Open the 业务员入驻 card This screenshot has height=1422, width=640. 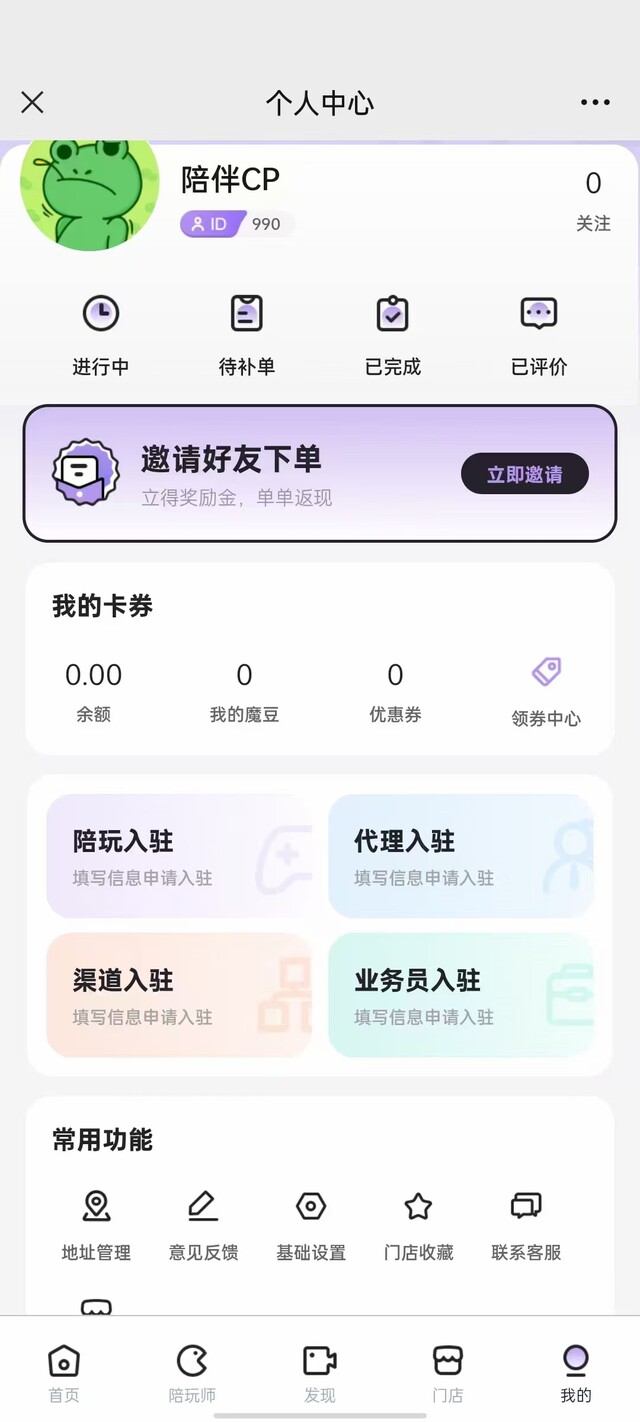point(461,995)
